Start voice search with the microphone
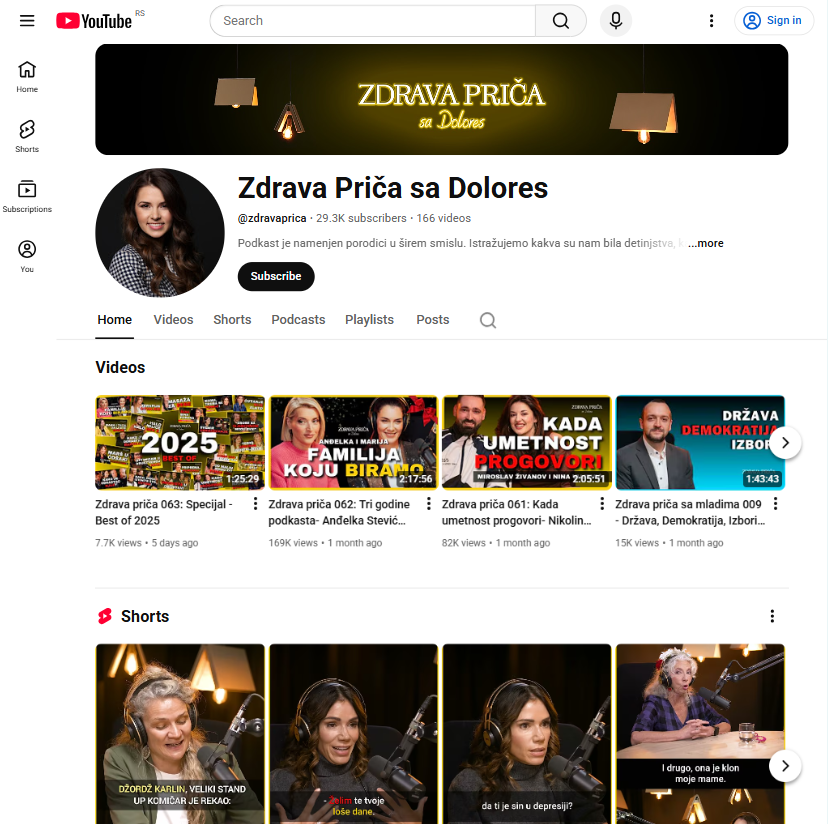The height and width of the screenshot is (824, 828). click(x=616, y=21)
